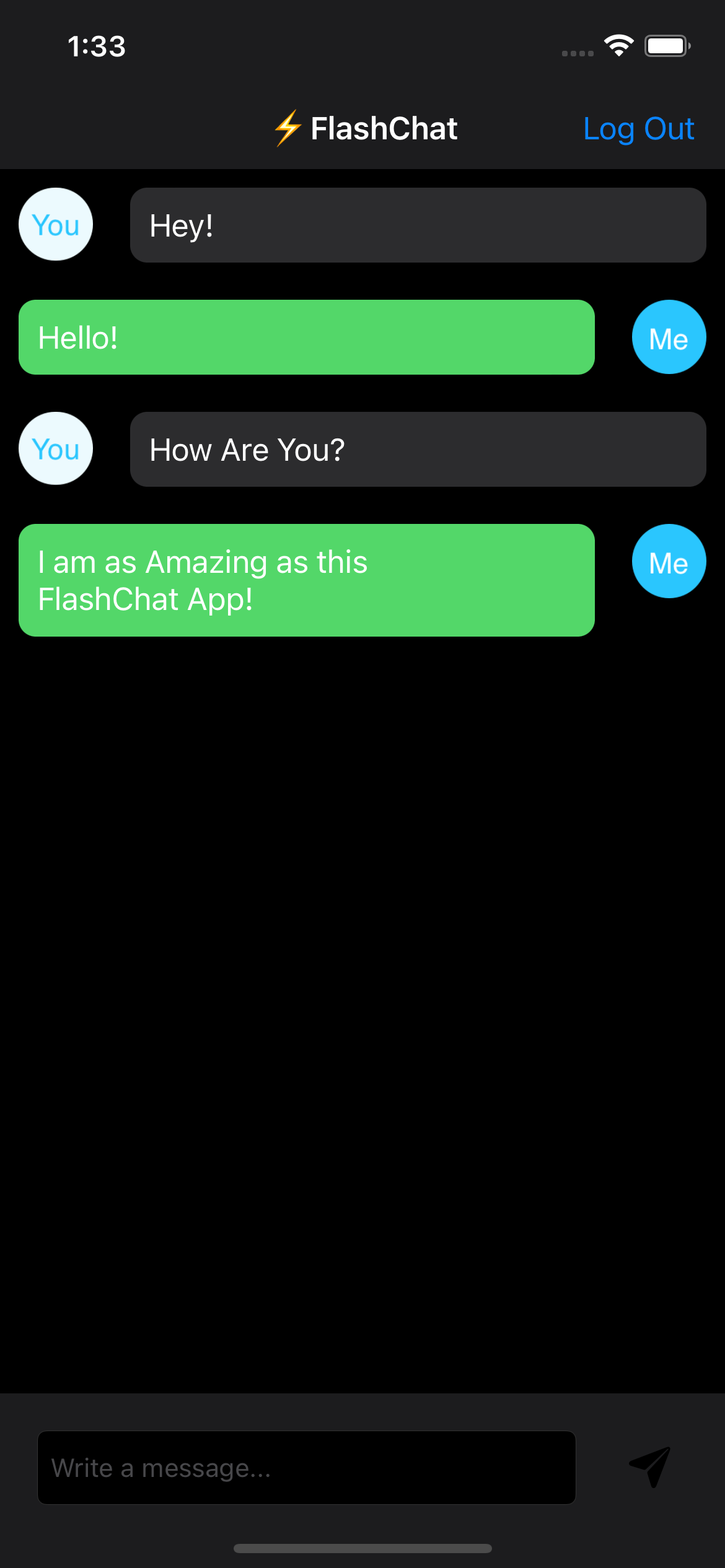Click the 'Me' avatar beside the FlashChat App message
Viewport: 725px width, 1568px height.
669,561
